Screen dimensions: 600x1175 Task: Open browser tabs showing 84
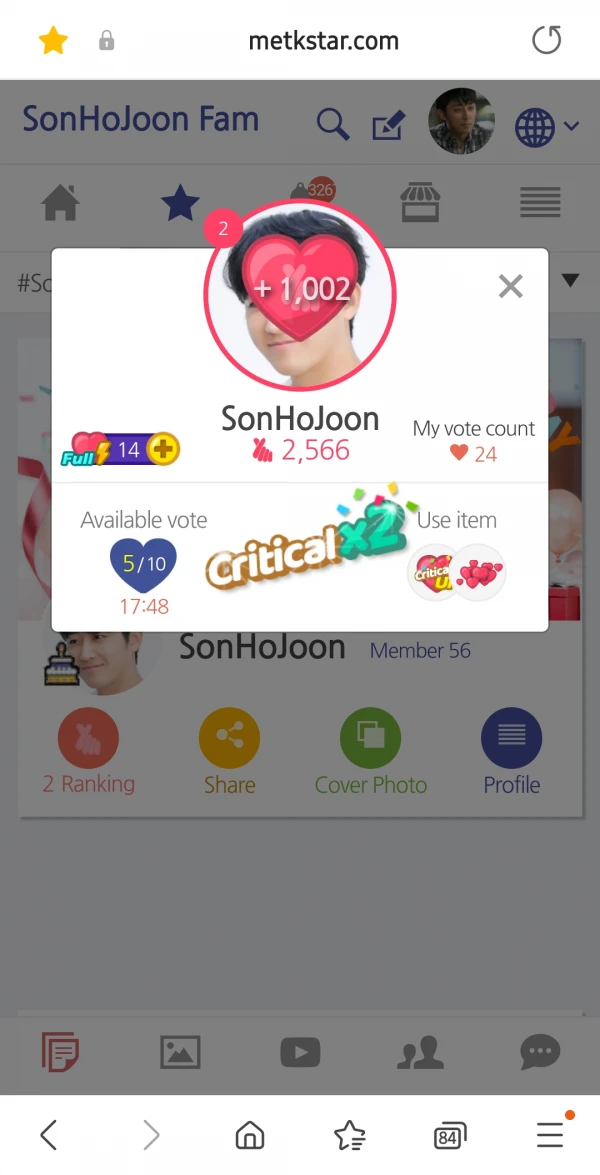pos(450,1135)
